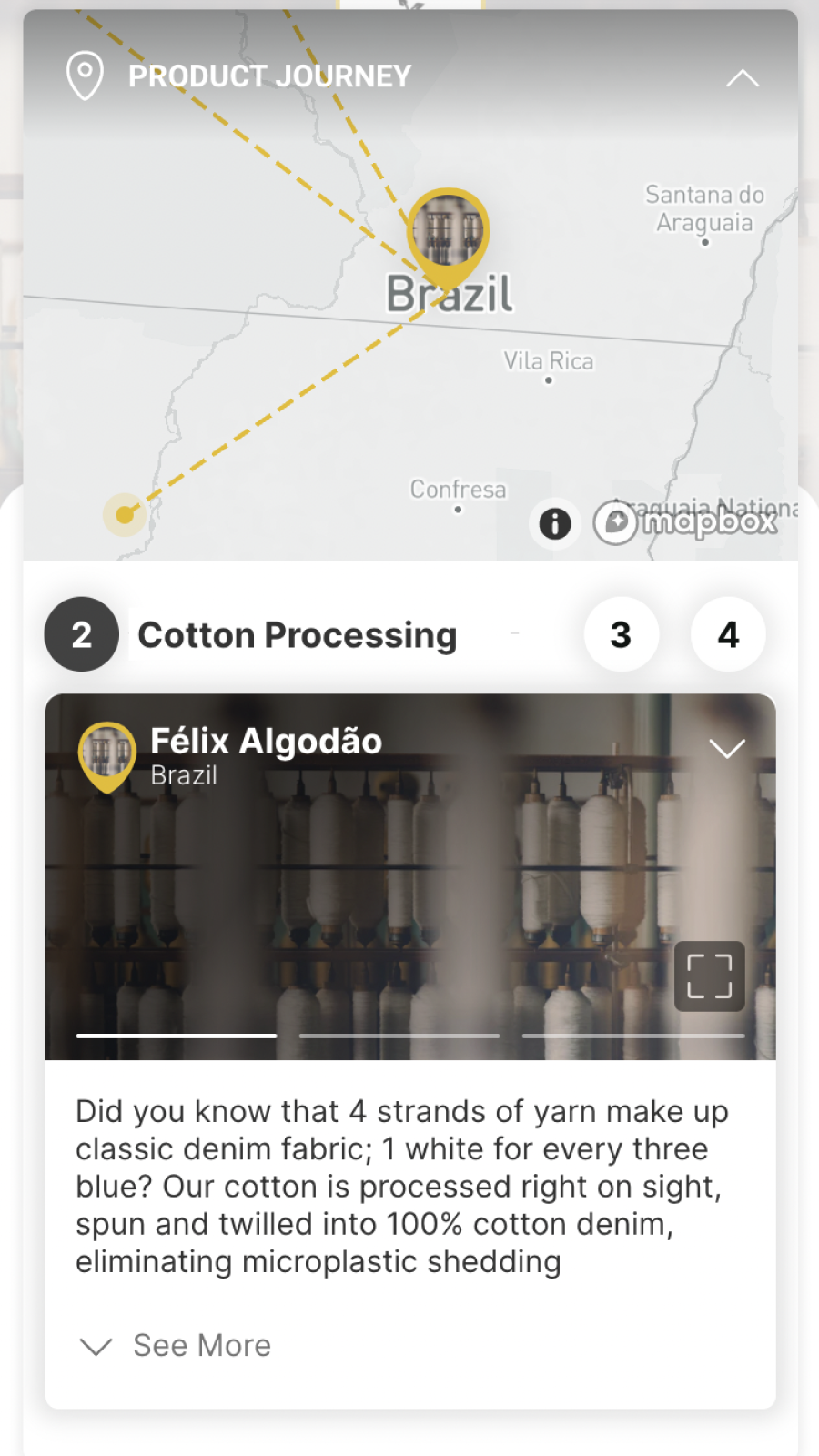This screenshot has width=819, height=1456.
Task: Expand the Félix Algodão card chevron
Action: 727,749
